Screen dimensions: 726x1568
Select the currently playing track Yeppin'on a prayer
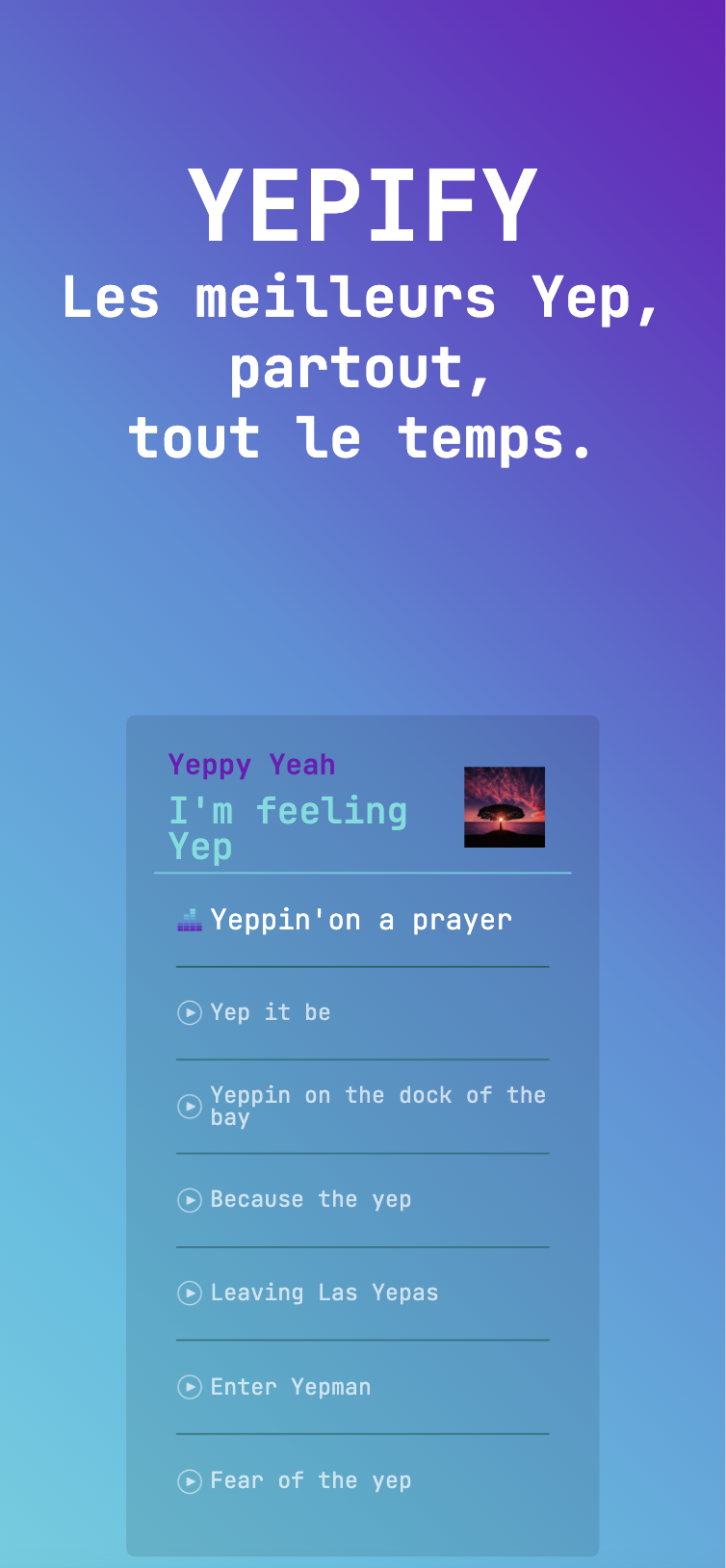(362, 920)
